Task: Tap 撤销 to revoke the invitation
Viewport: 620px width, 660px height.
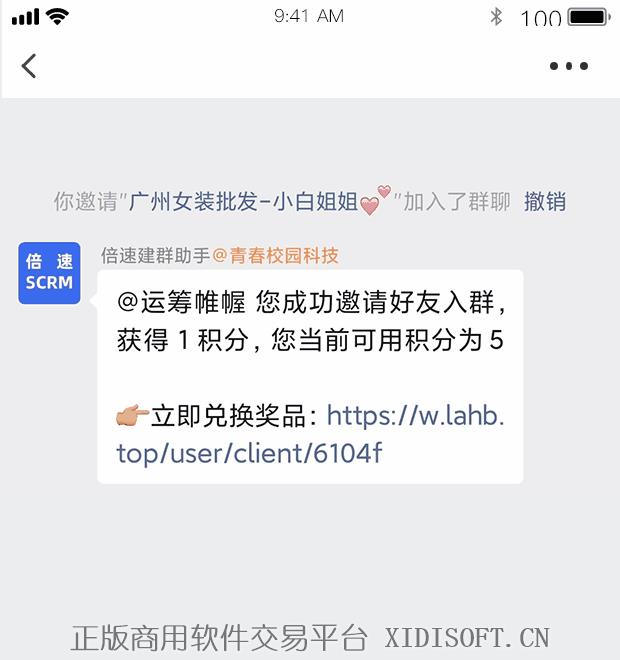Action: click(x=544, y=201)
